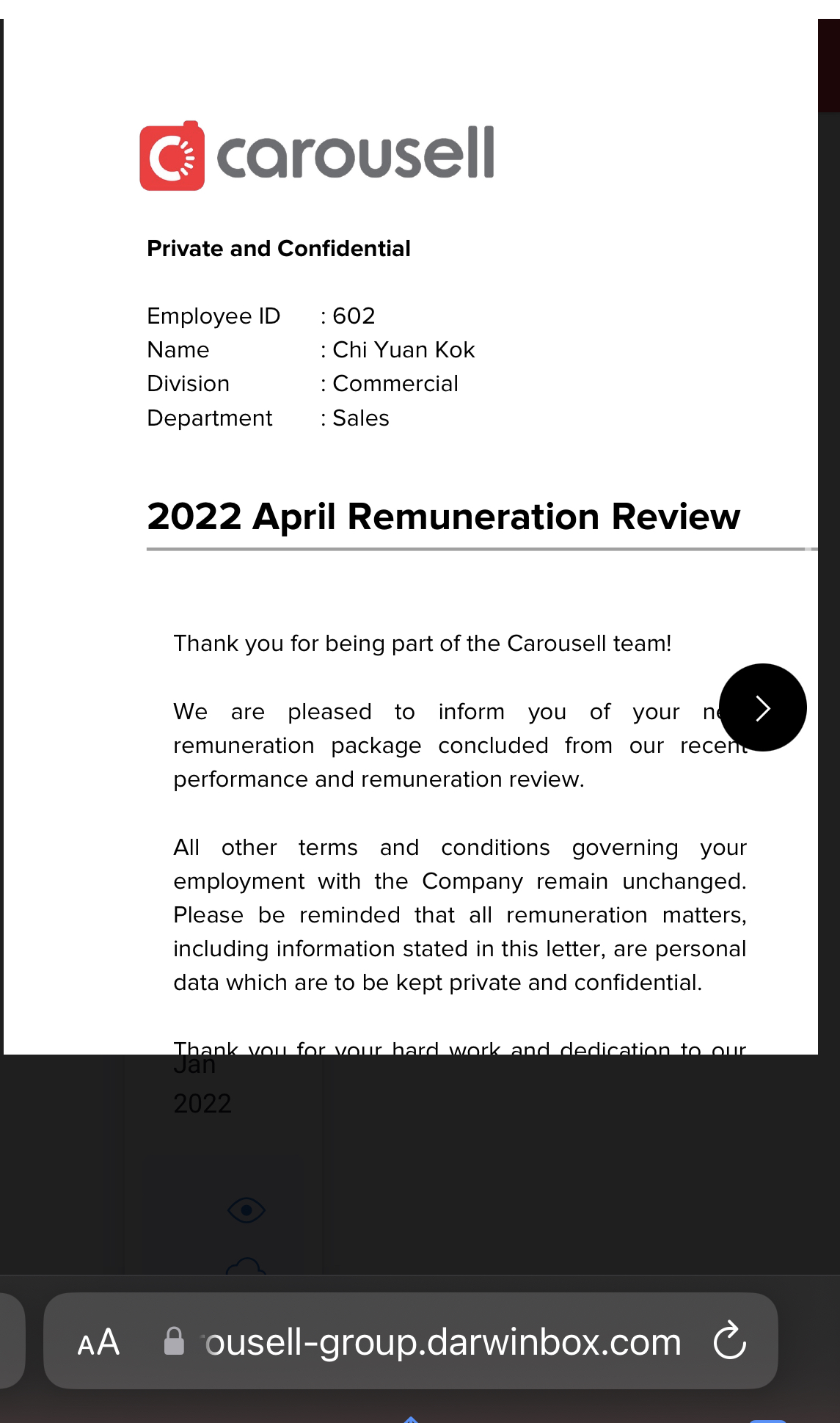Reload the darwinbox page
This screenshot has height=1423, width=840.
(x=730, y=1341)
